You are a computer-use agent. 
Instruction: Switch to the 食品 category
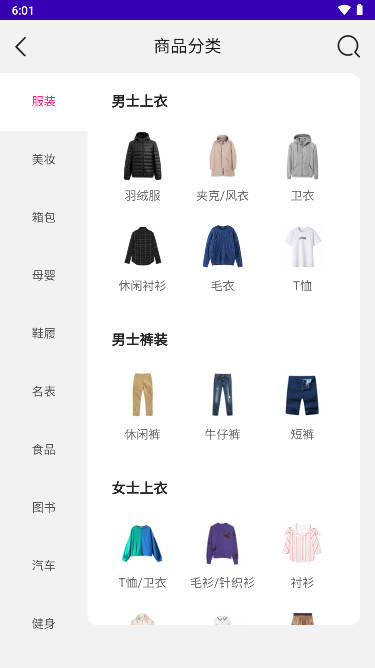click(x=44, y=449)
